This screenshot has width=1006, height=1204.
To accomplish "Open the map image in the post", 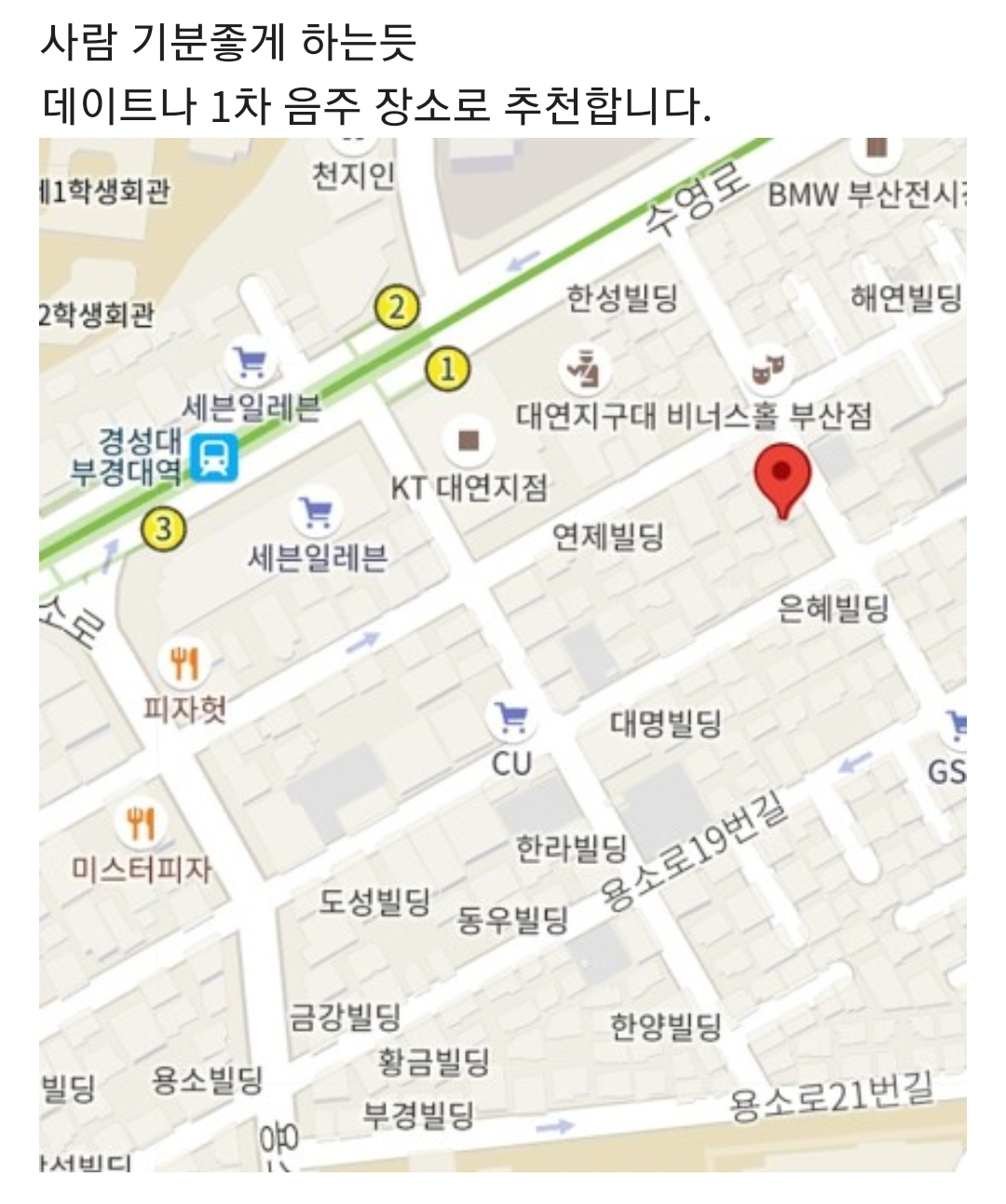I will click(x=503, y=654).
